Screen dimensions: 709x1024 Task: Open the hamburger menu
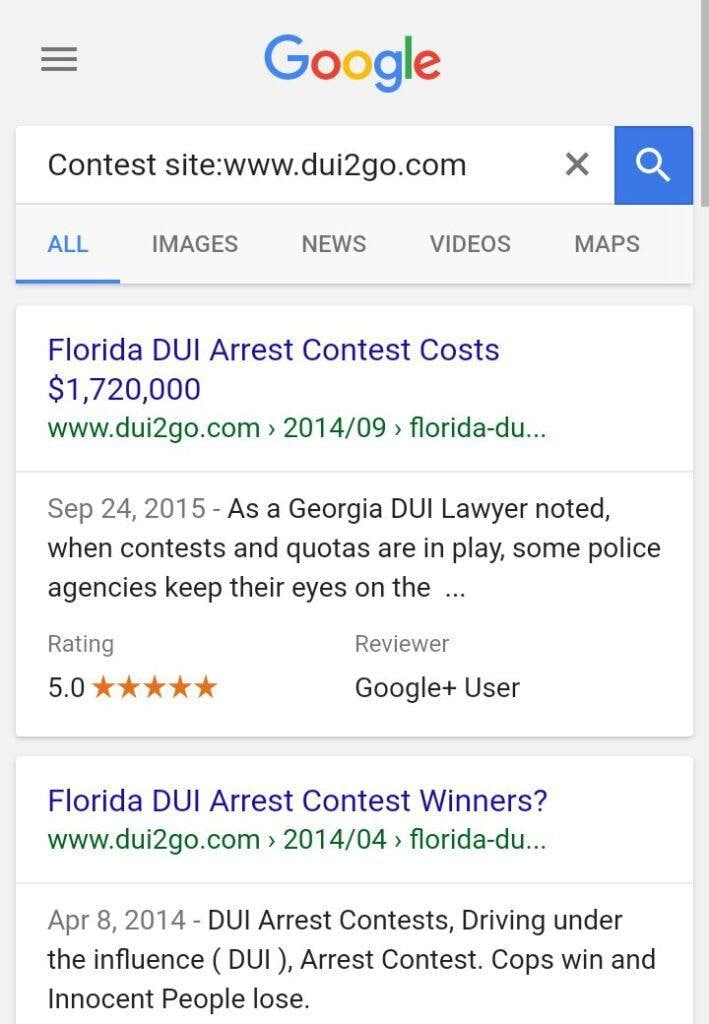59,60
